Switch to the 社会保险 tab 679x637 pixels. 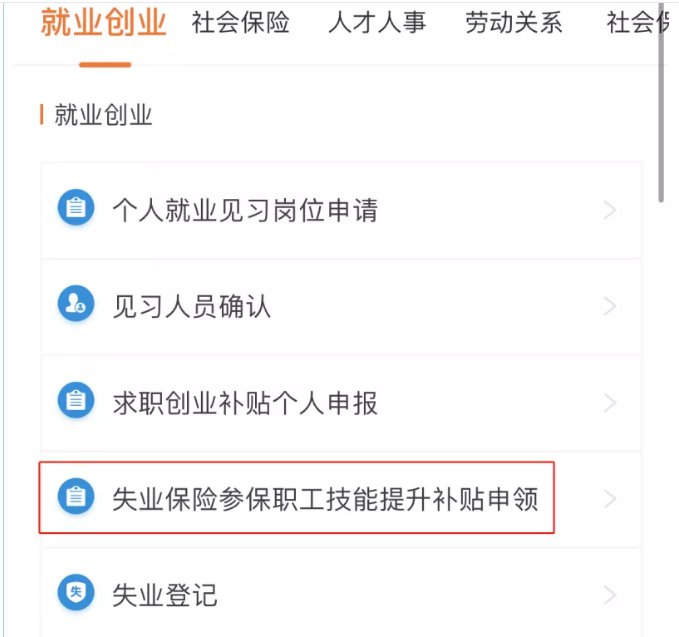(x=240, y=22)
